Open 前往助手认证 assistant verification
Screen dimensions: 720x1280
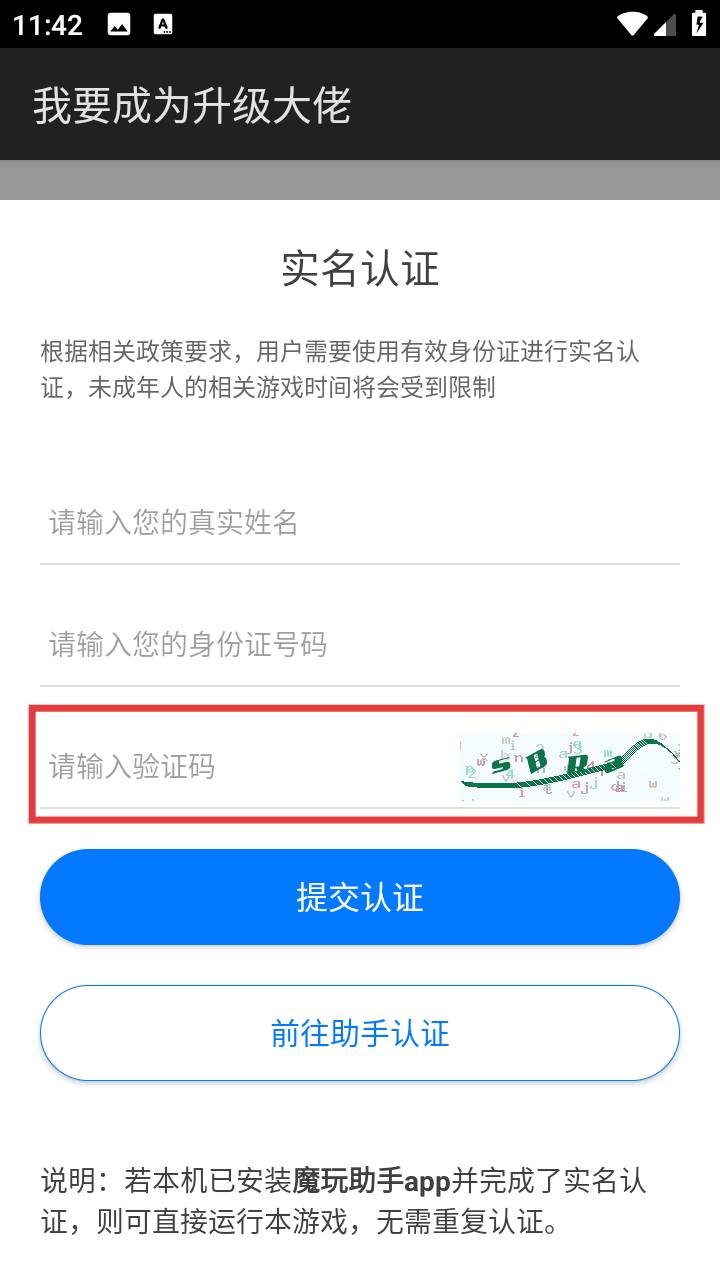pos(360,1033)
